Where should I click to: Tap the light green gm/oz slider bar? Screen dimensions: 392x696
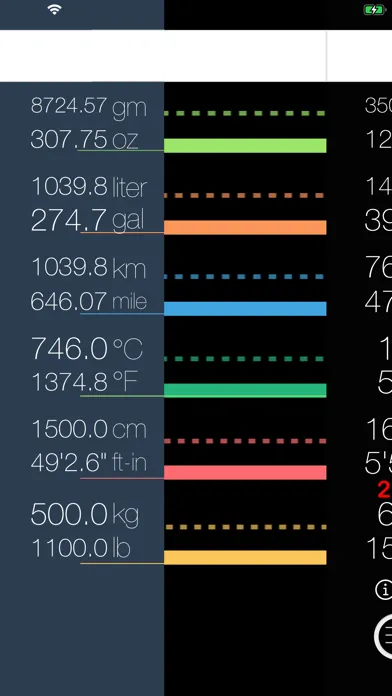pos(245,146)
